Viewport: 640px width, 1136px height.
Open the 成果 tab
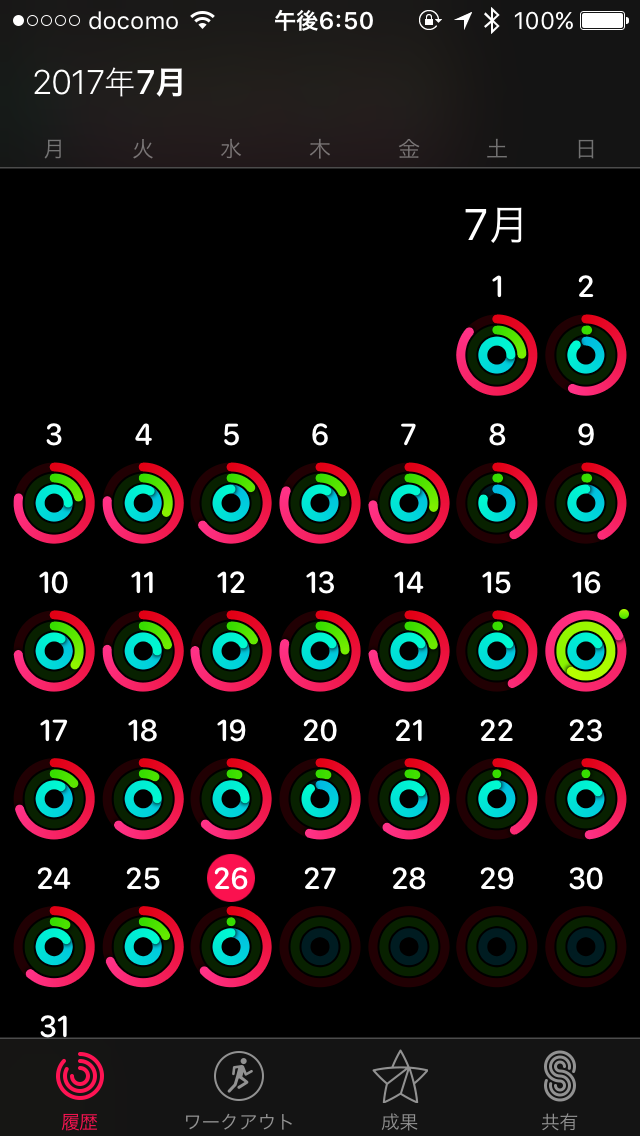pyautogui.click(x=400, y=1088)
